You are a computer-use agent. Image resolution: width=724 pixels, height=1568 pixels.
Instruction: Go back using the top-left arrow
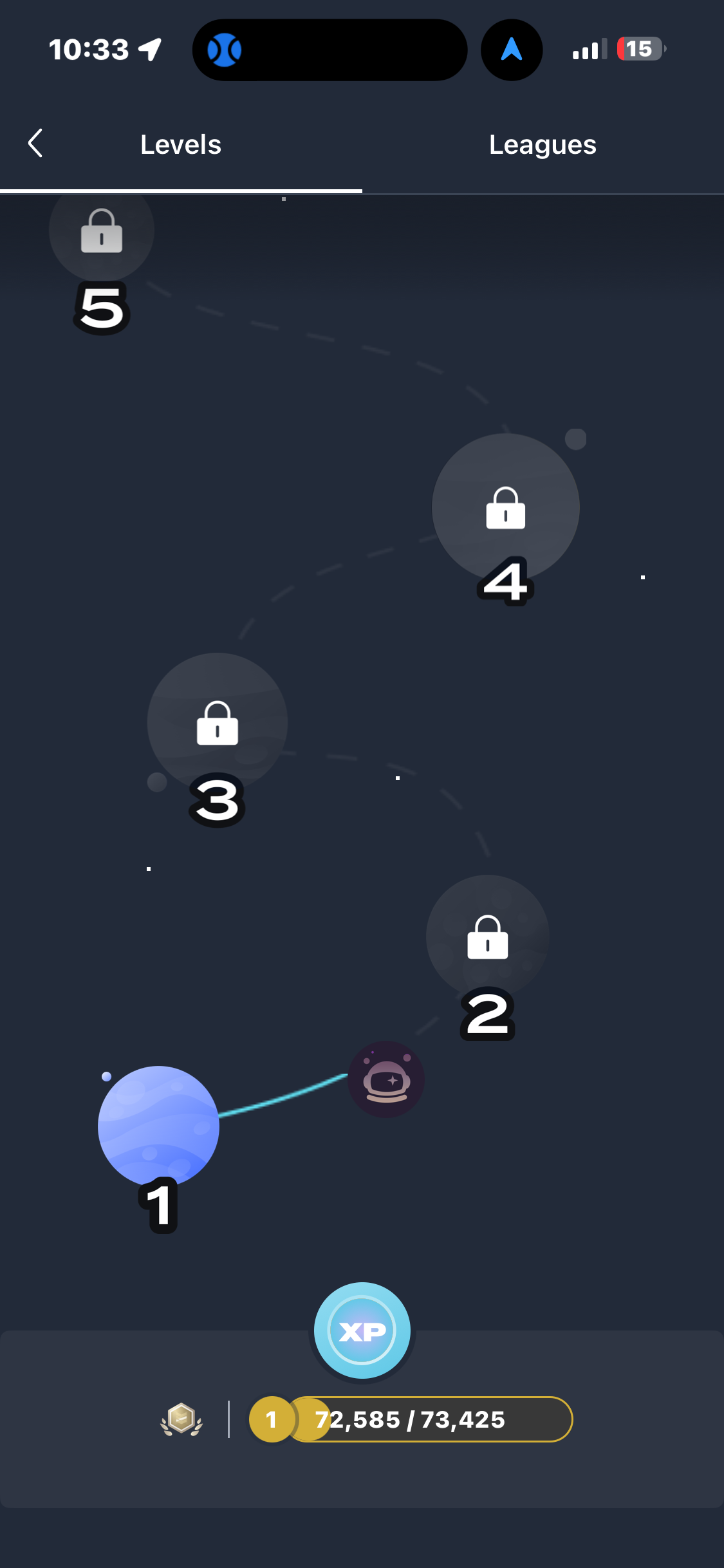[x=35, y=143]
